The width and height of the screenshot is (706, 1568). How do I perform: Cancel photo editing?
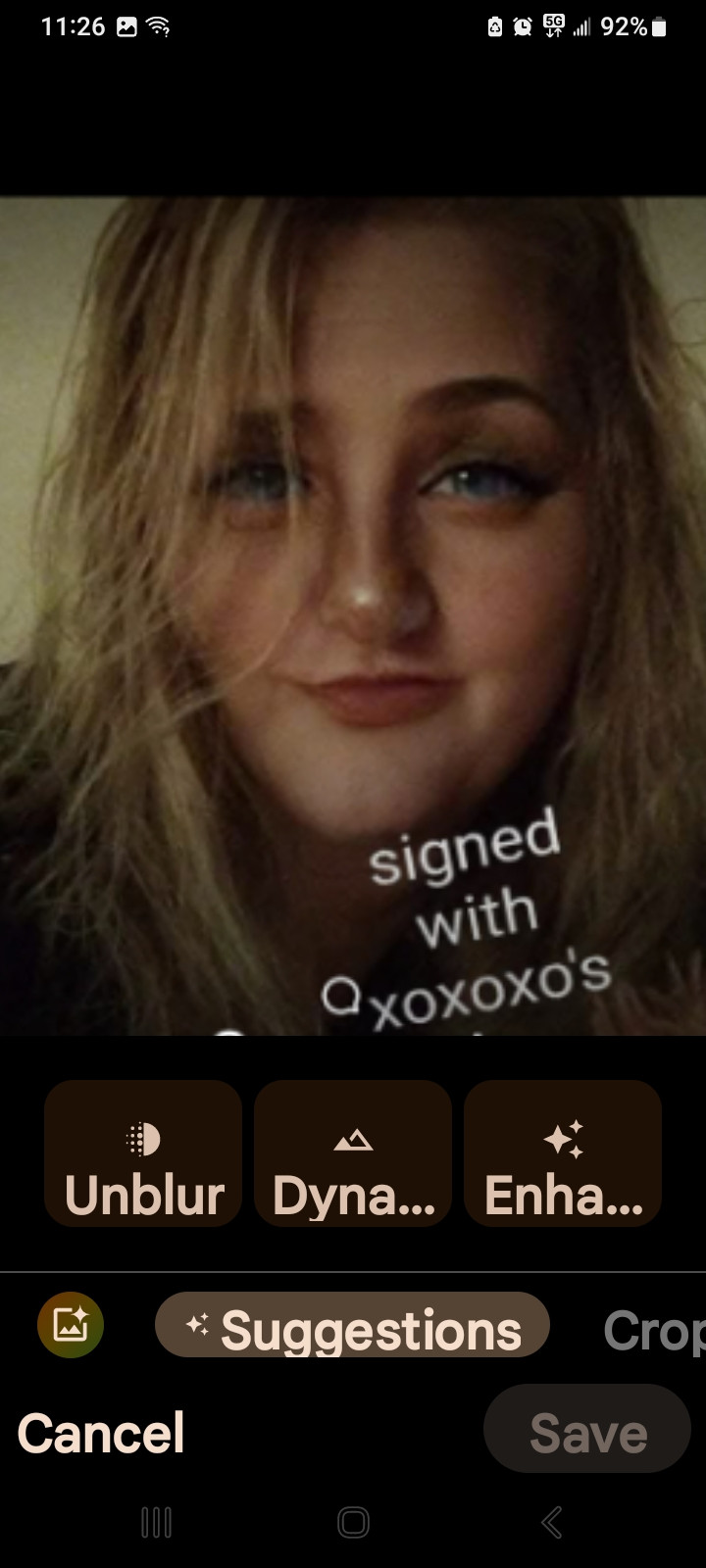(x=101, y=1434)
